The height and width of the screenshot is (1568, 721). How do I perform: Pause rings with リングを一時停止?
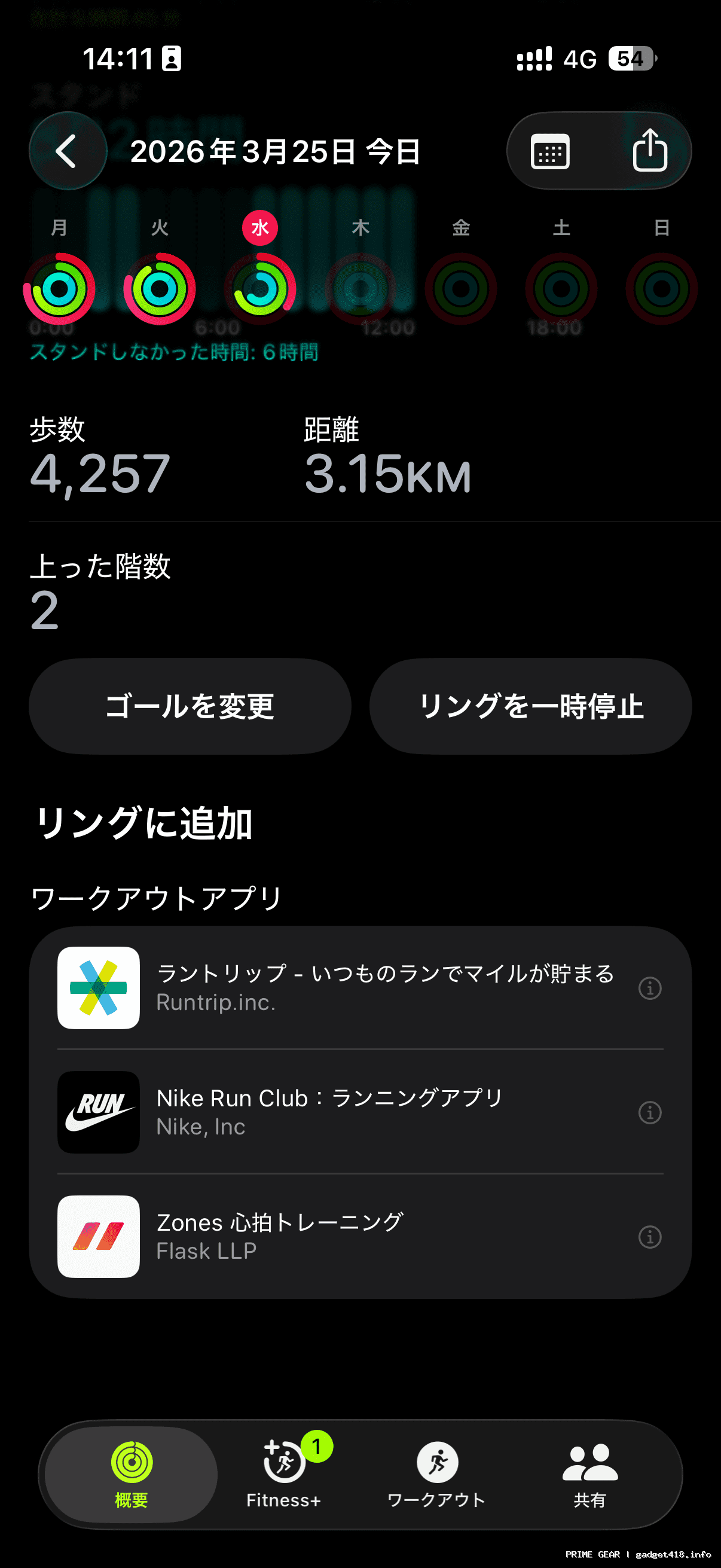[x=530, y=706]
